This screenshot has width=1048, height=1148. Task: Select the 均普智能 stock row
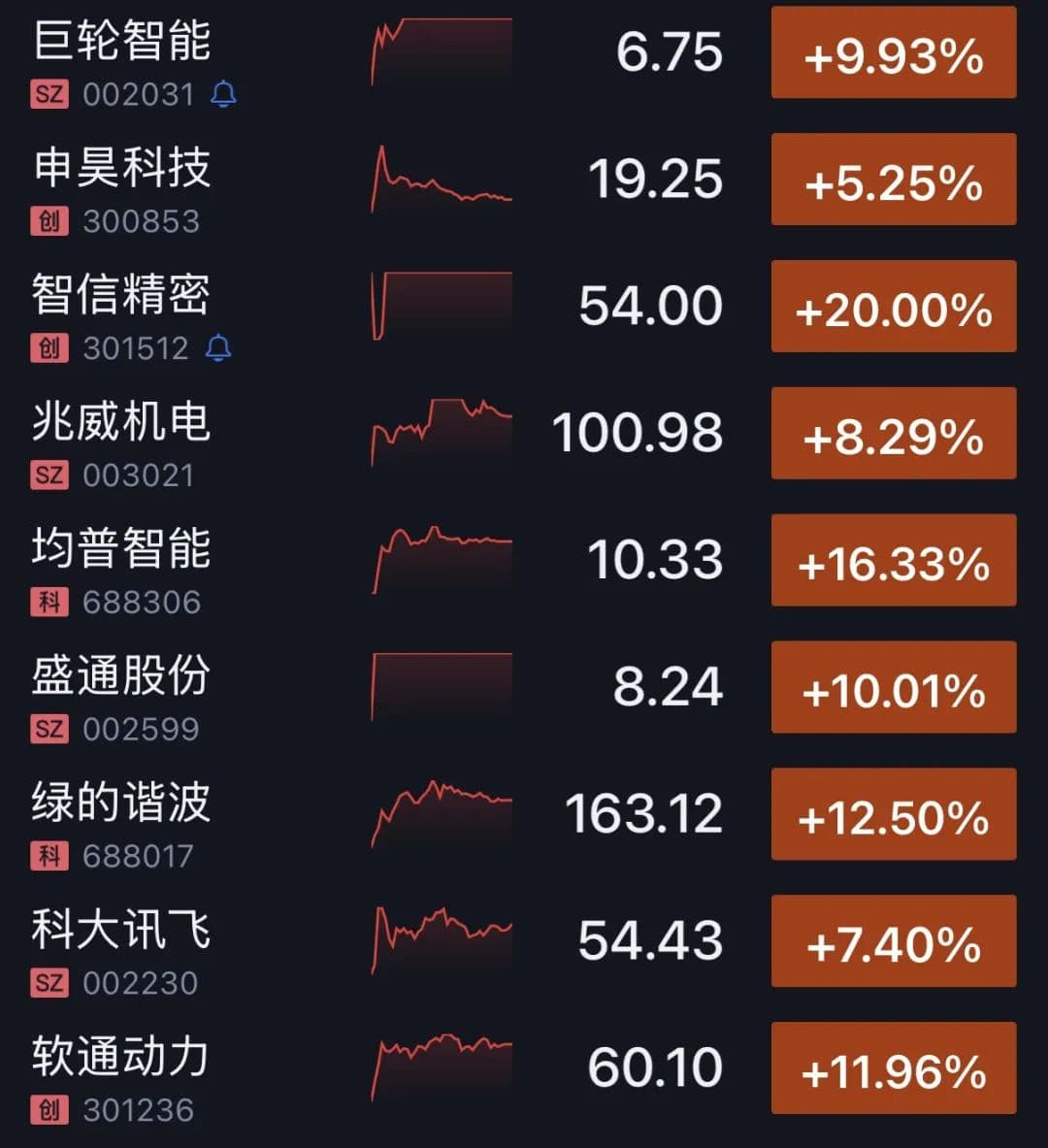[121, 549]
